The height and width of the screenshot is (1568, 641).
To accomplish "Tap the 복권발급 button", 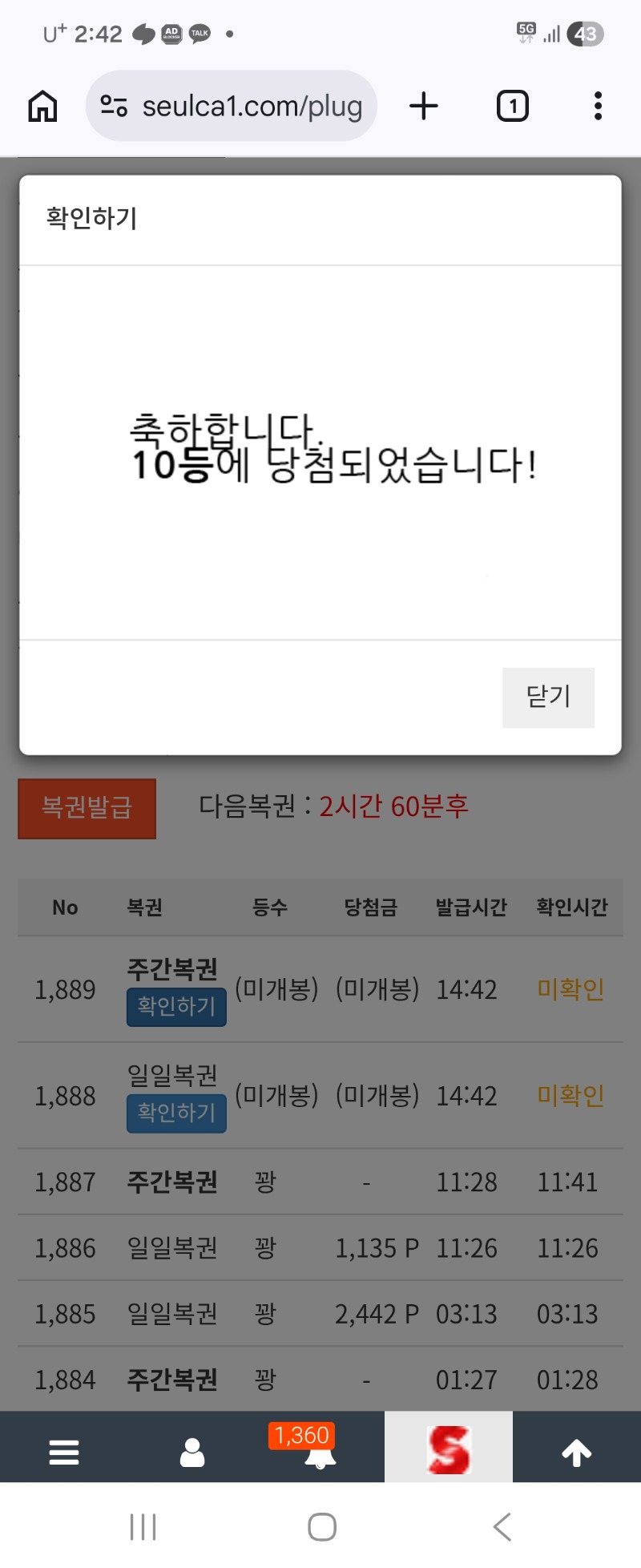I will pos(87,808).
